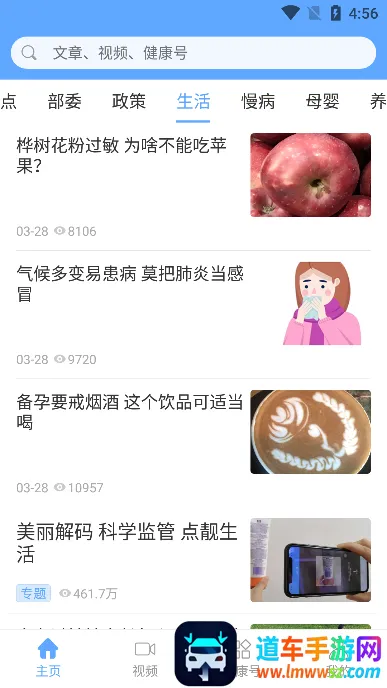The height and width of the screenshot is (688, 387).
Task: Open the article on birch pollen allergy and apples
Action: 193,186
